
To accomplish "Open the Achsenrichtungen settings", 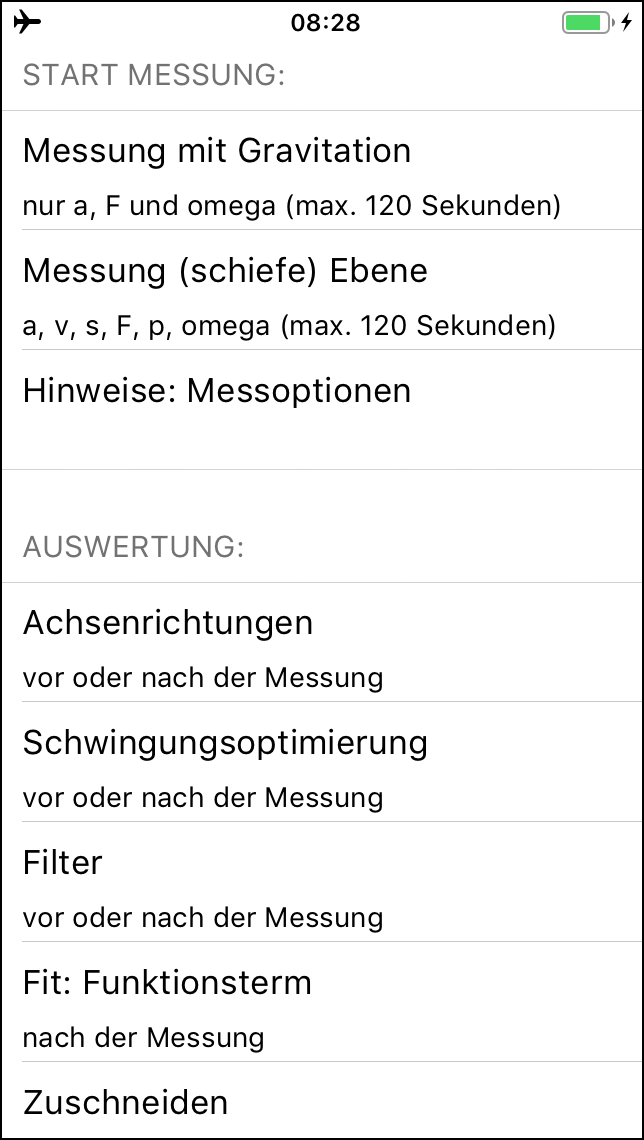I will [322, 642].
